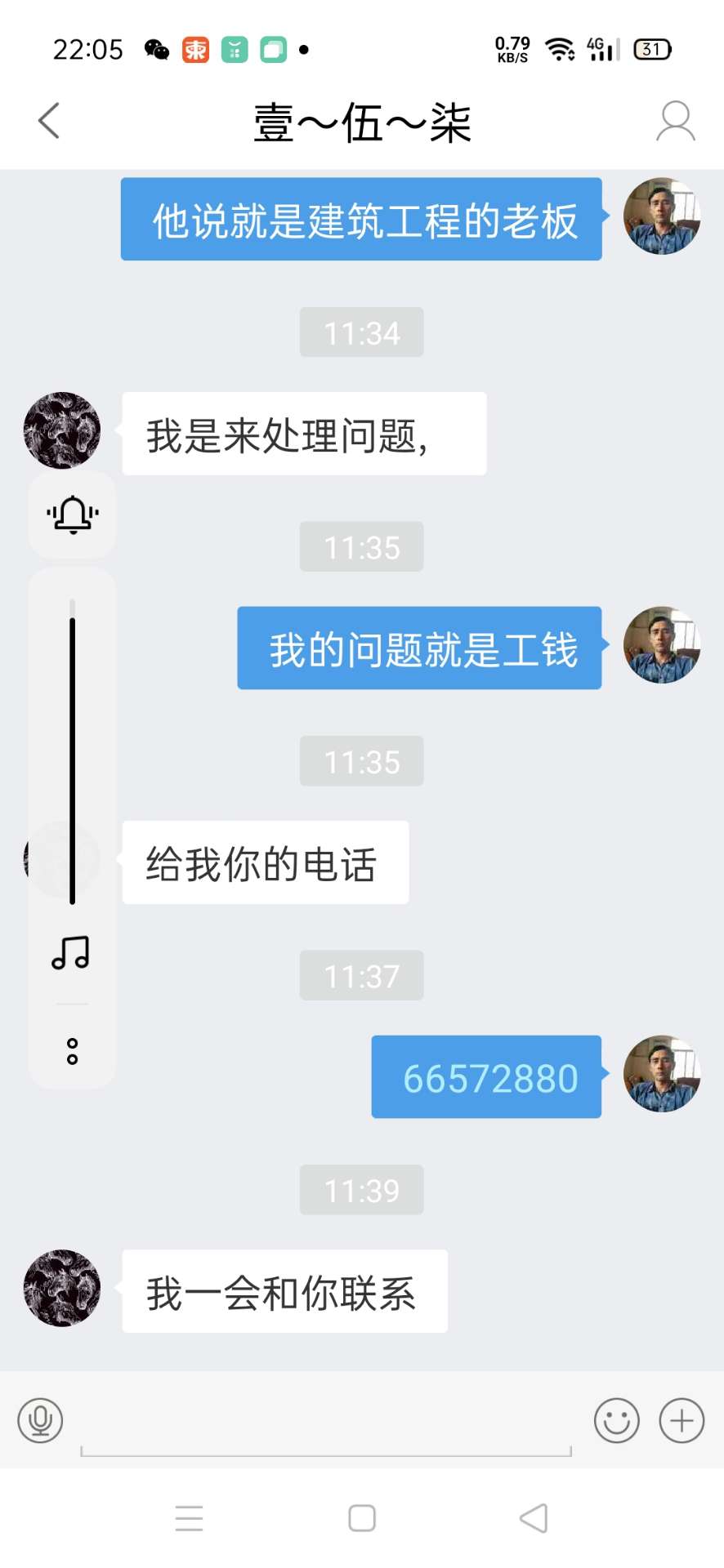Open sender avatar beside 我一会和你联系
The height and width of the screenshot is (1568, 724).
tap(62, 1288)
